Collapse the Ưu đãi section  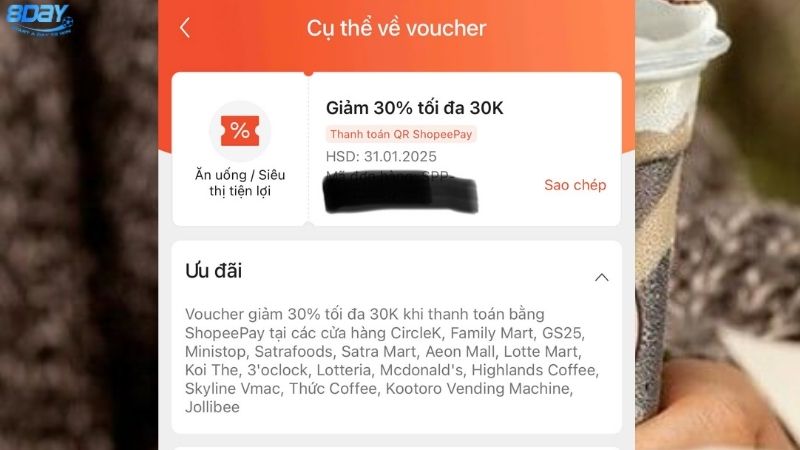[x=601, y=277]
